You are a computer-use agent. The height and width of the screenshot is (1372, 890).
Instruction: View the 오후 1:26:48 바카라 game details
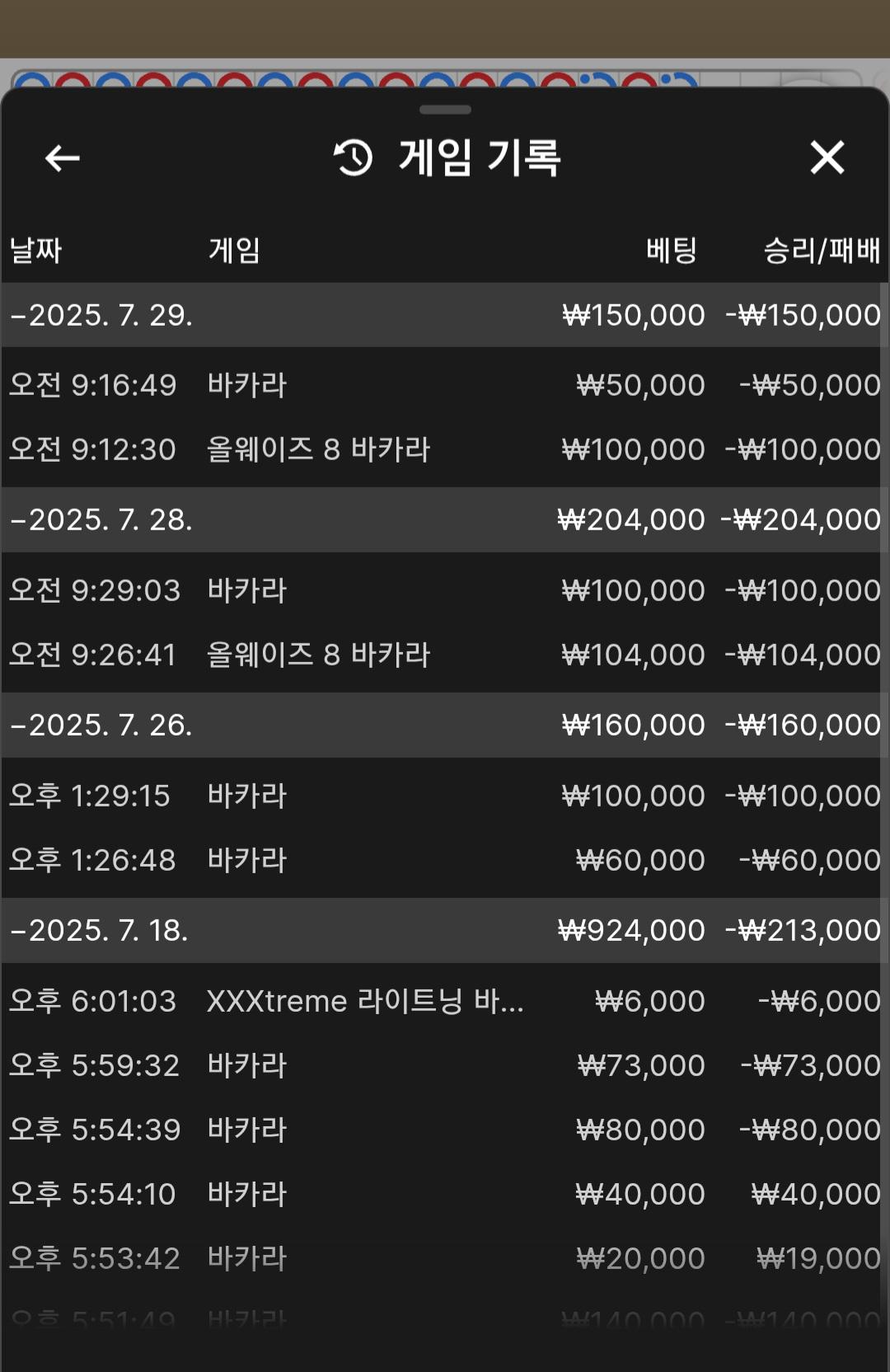[443, 860]
